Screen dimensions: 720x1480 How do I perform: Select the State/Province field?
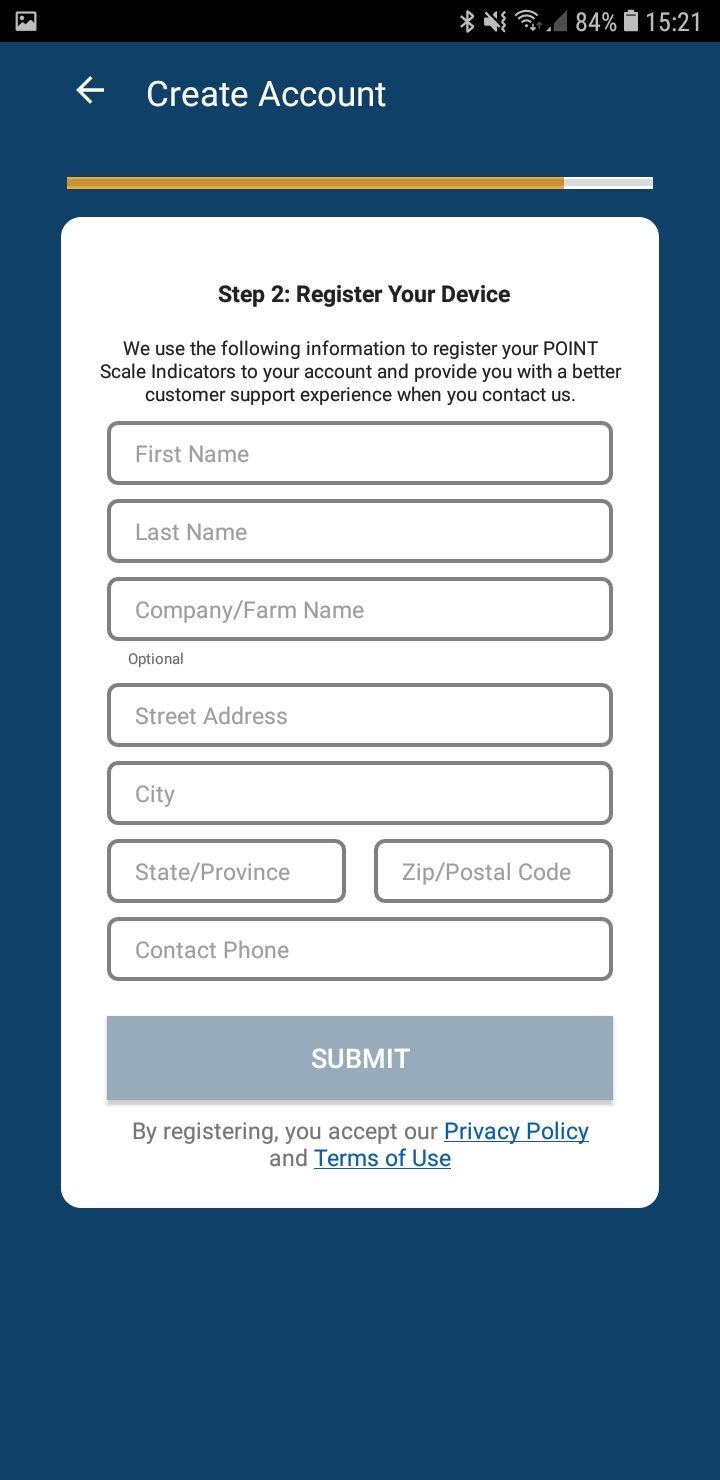pyautogui.click(x=226, y=872)
